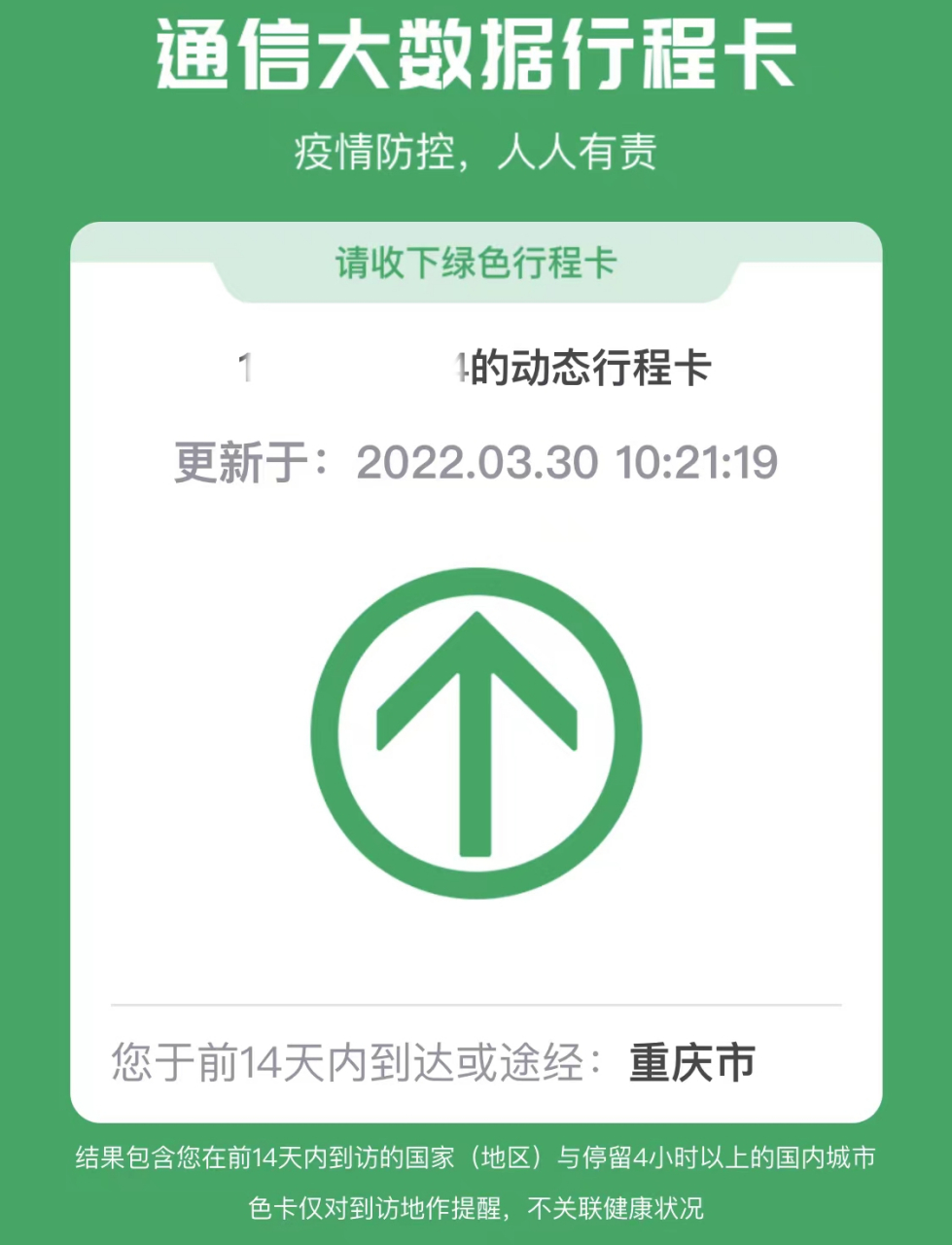Select the 通信大数据行程卡 title logo
The width and height of the screenshot is (952, 1245).
pyautogui.click(x=476, y=53)
